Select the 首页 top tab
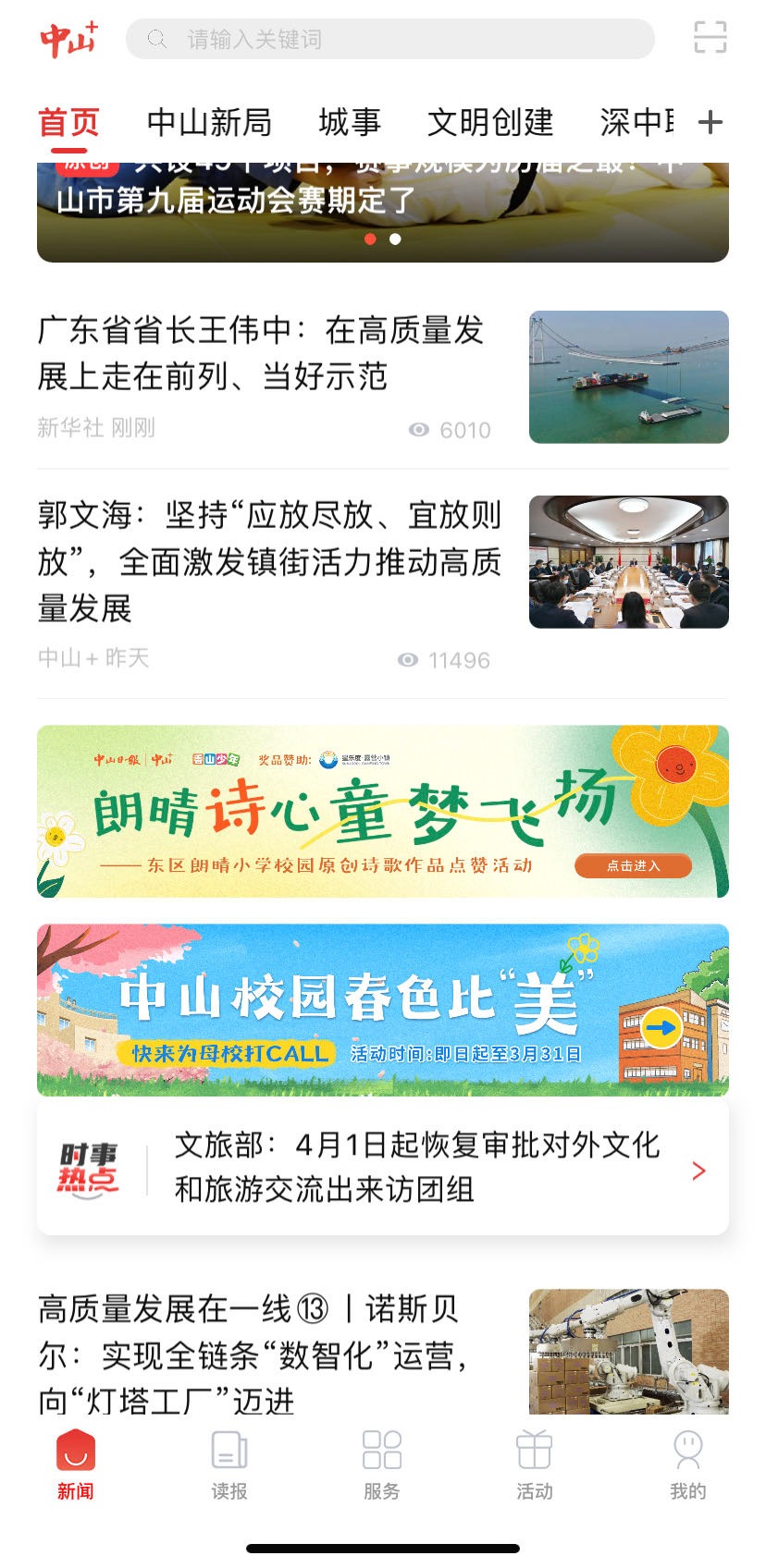Image resolution: width=766 pixels, height=1568 pixels. (68, 122)
